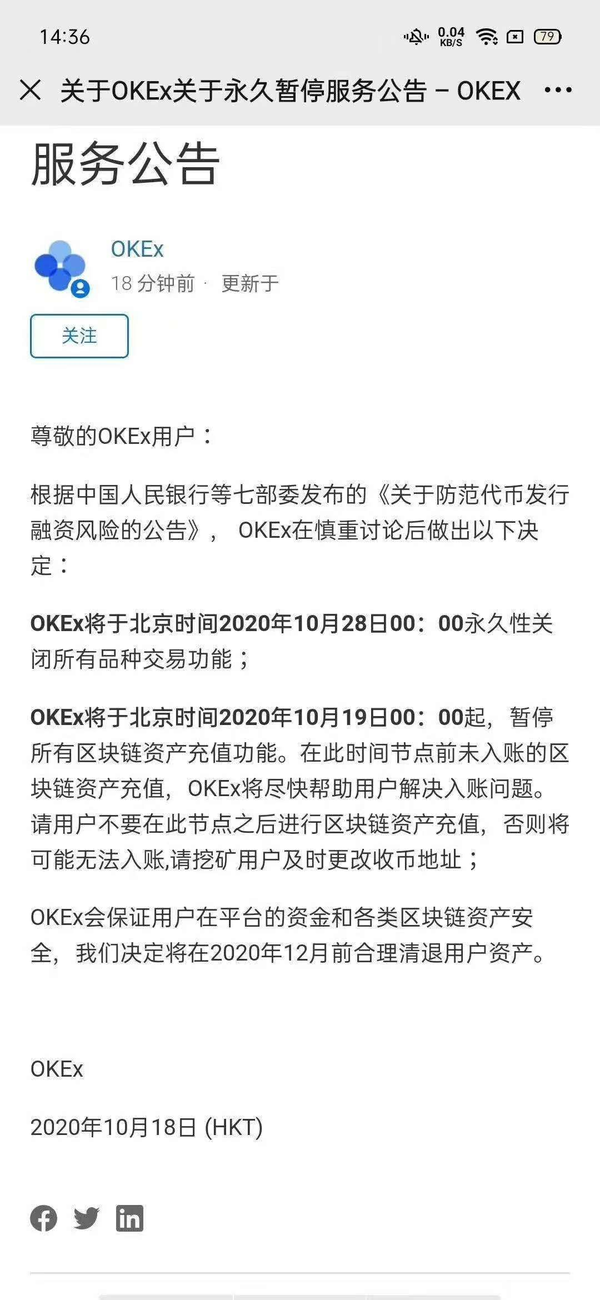This screenshot has width=600, height=1300.
Task: Share the announcement to Facebook
Action: coord(43,1218)
